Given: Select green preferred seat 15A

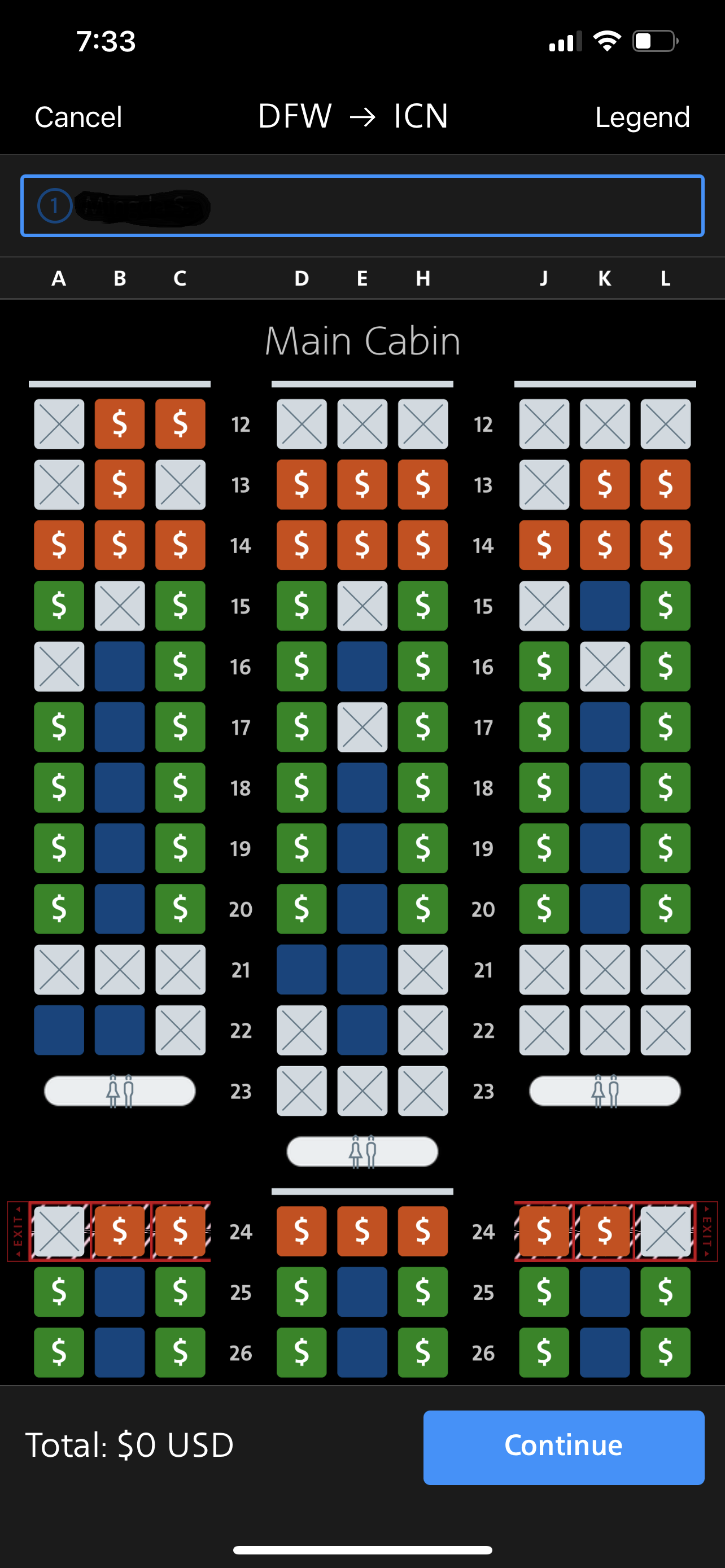Looking at the screenshot, I should click(59, 606).
